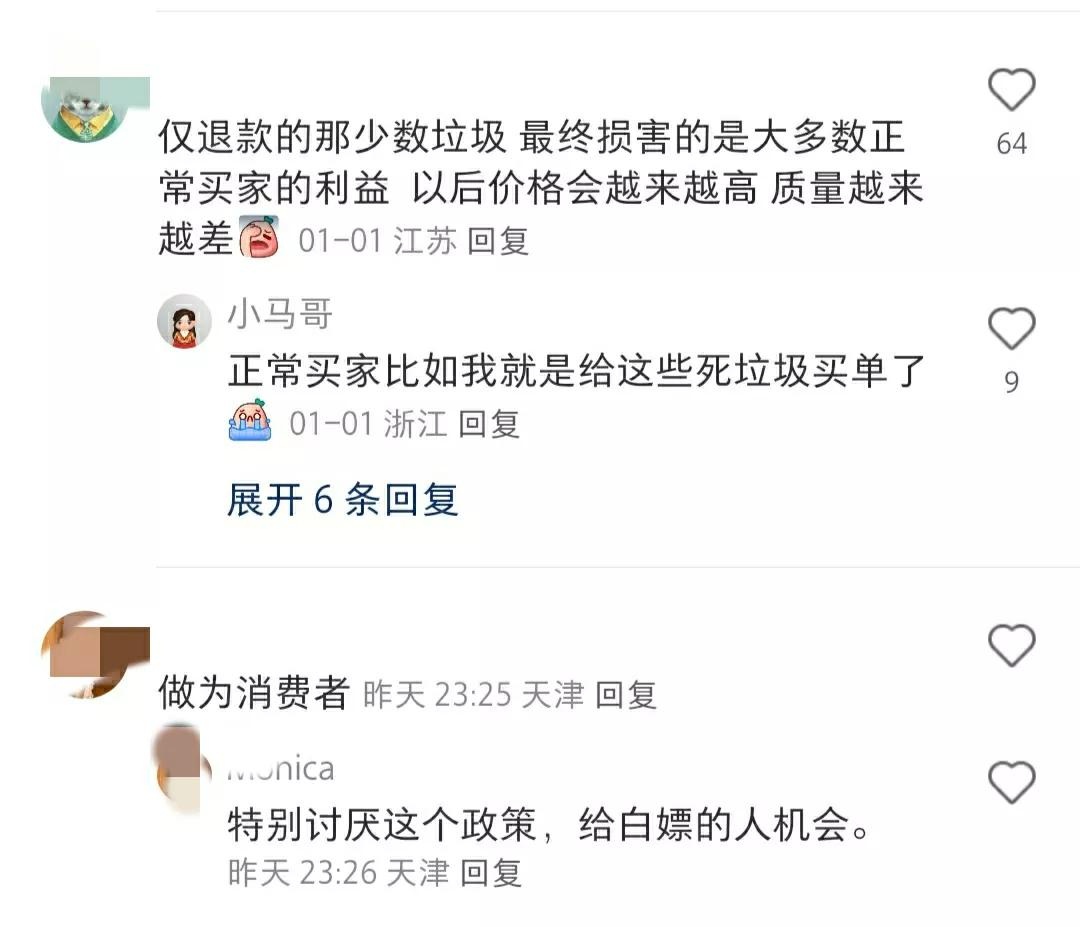
Task: Reply to Monica's 23:26 comment
Action: click(x=491, y=872)
